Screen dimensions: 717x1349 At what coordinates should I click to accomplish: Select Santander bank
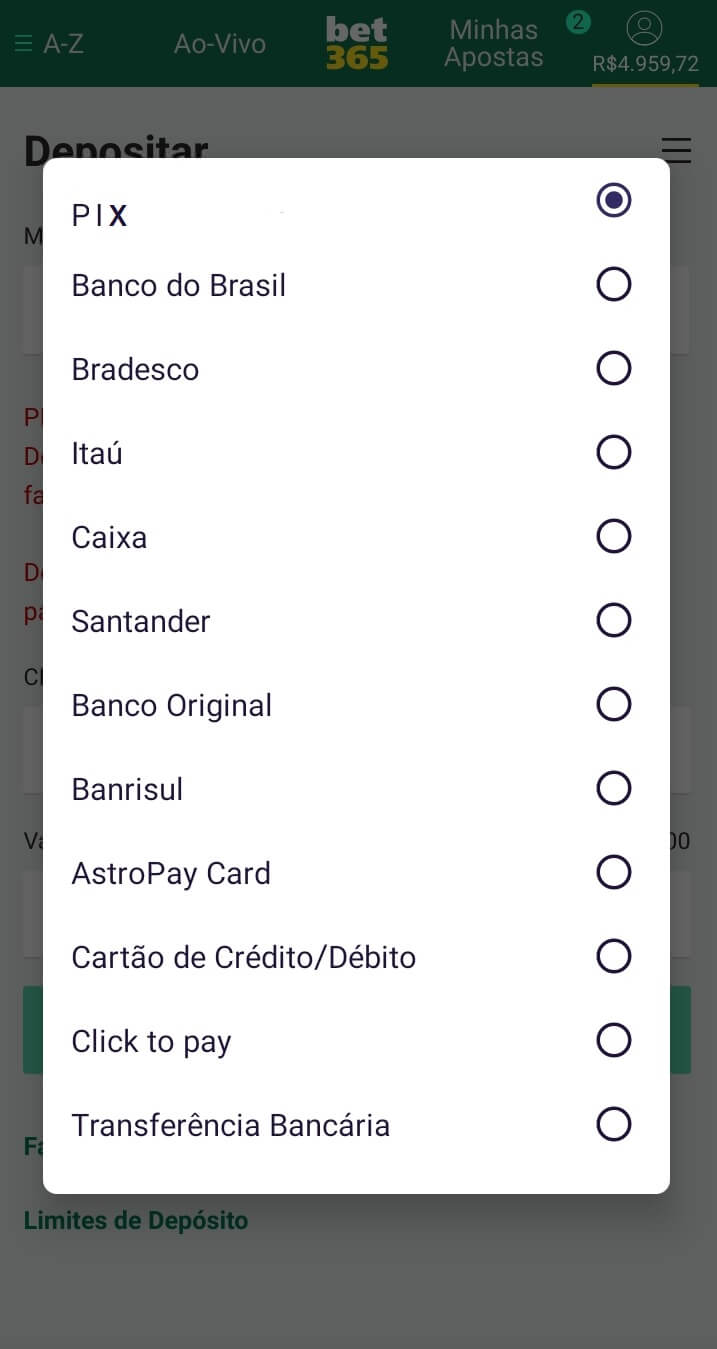coord(356,621)
